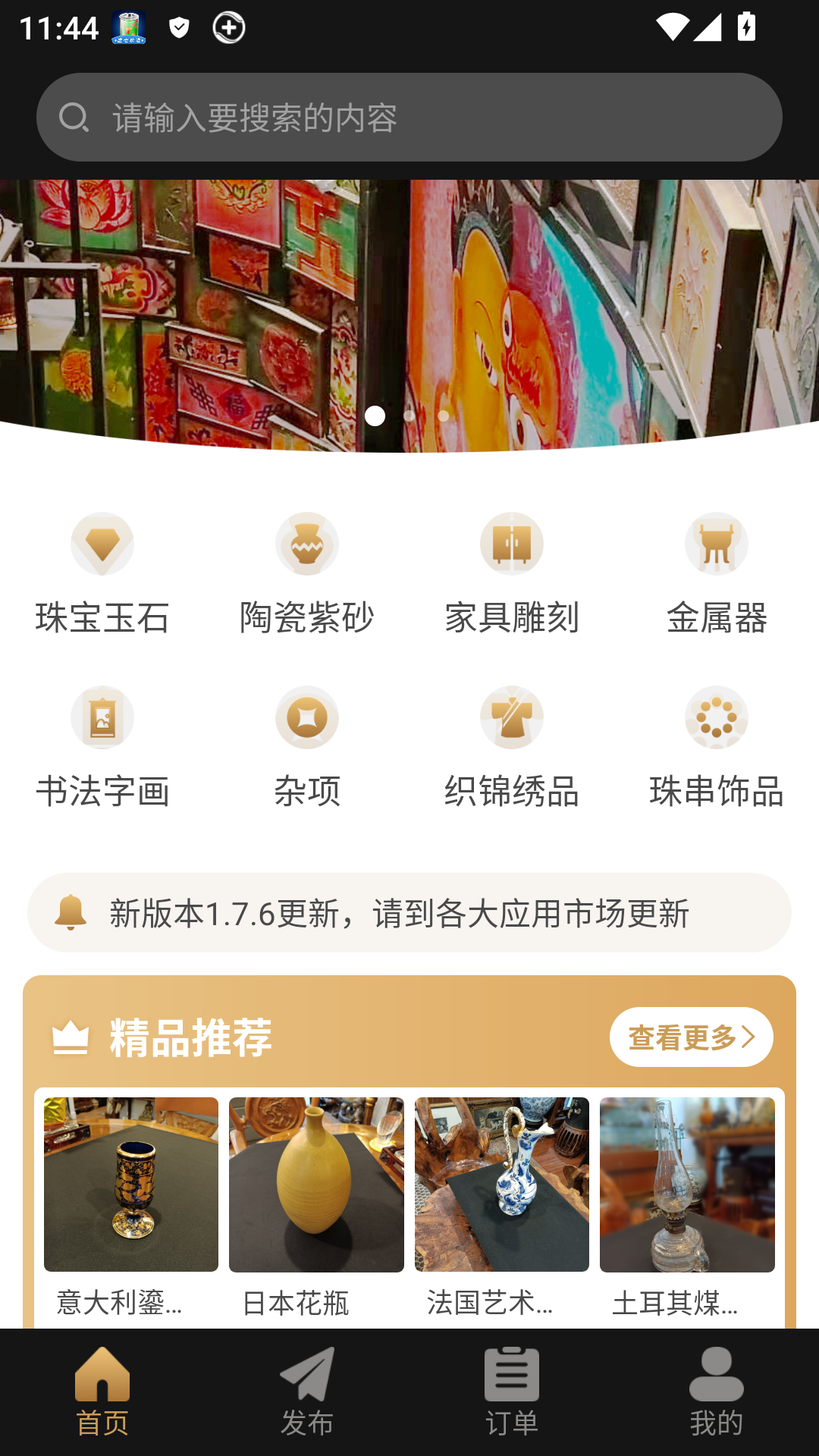The height and width of the screenshot is (1456, 819).
Task: Select the second carousel indicator dot
Action: 409,416
